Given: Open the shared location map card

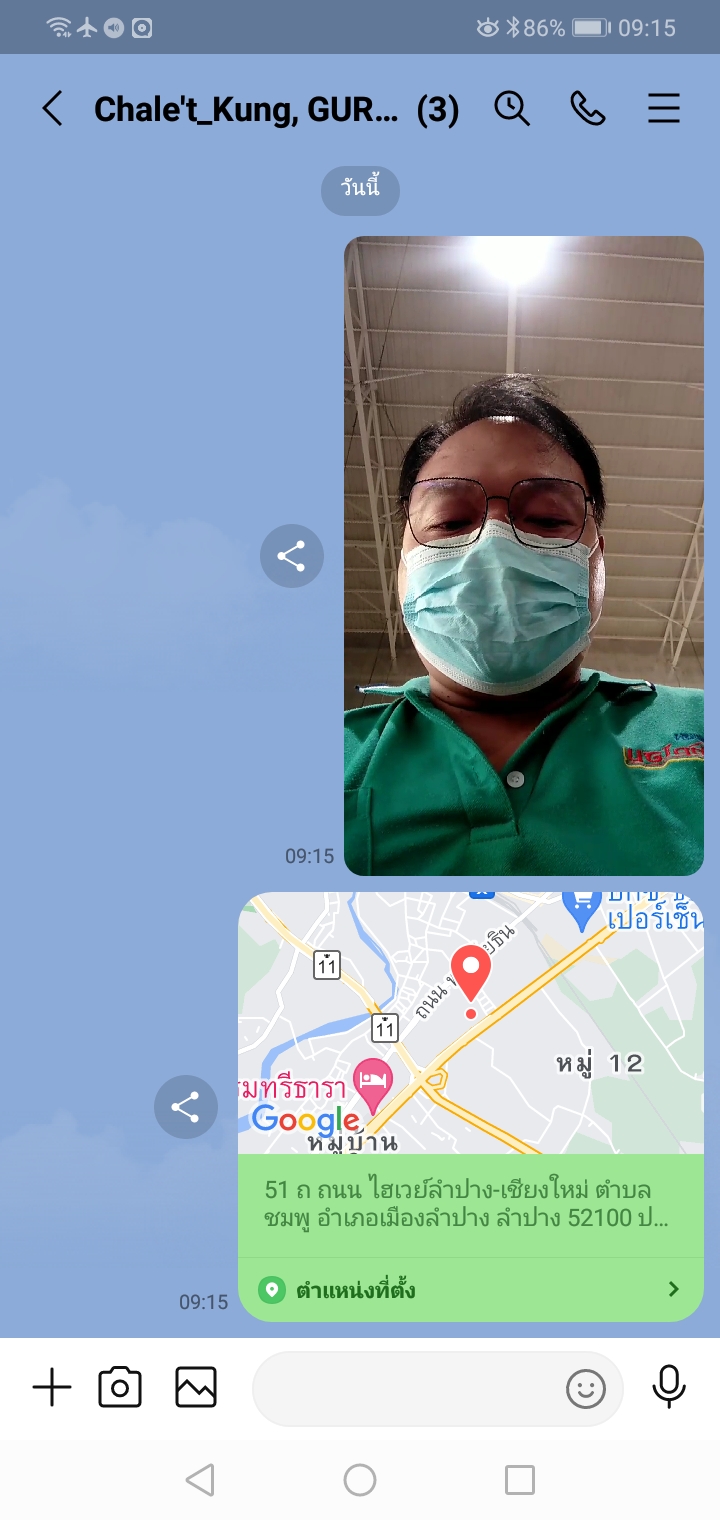Looking at the screenshot, I should (471, 1105).
